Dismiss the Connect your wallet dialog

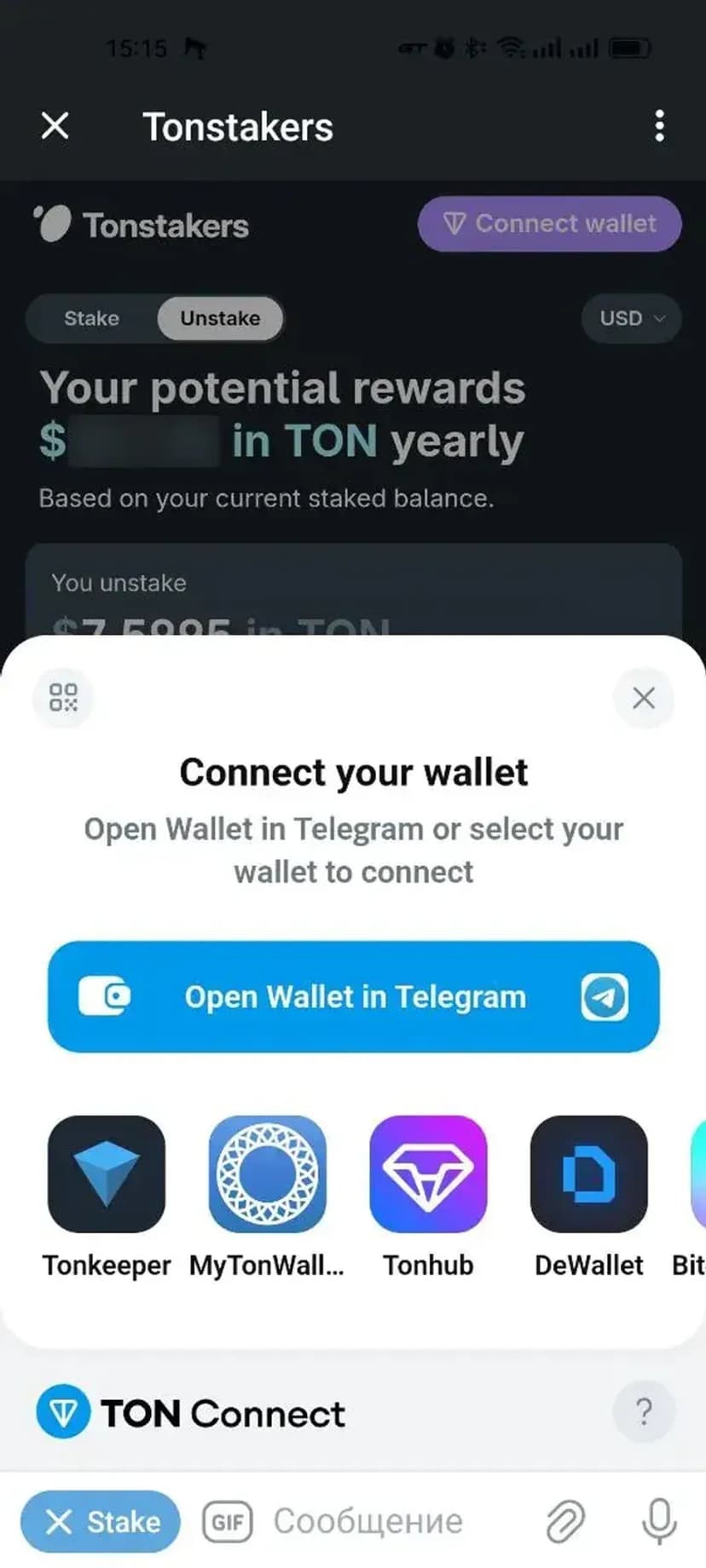[644, 698]
